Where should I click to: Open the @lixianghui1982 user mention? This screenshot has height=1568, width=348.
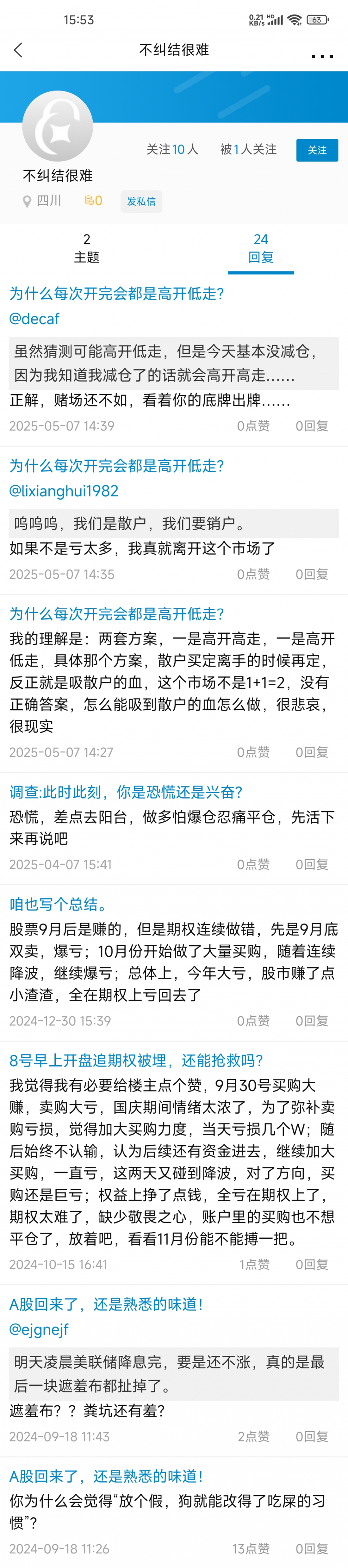tap(64, 490)
